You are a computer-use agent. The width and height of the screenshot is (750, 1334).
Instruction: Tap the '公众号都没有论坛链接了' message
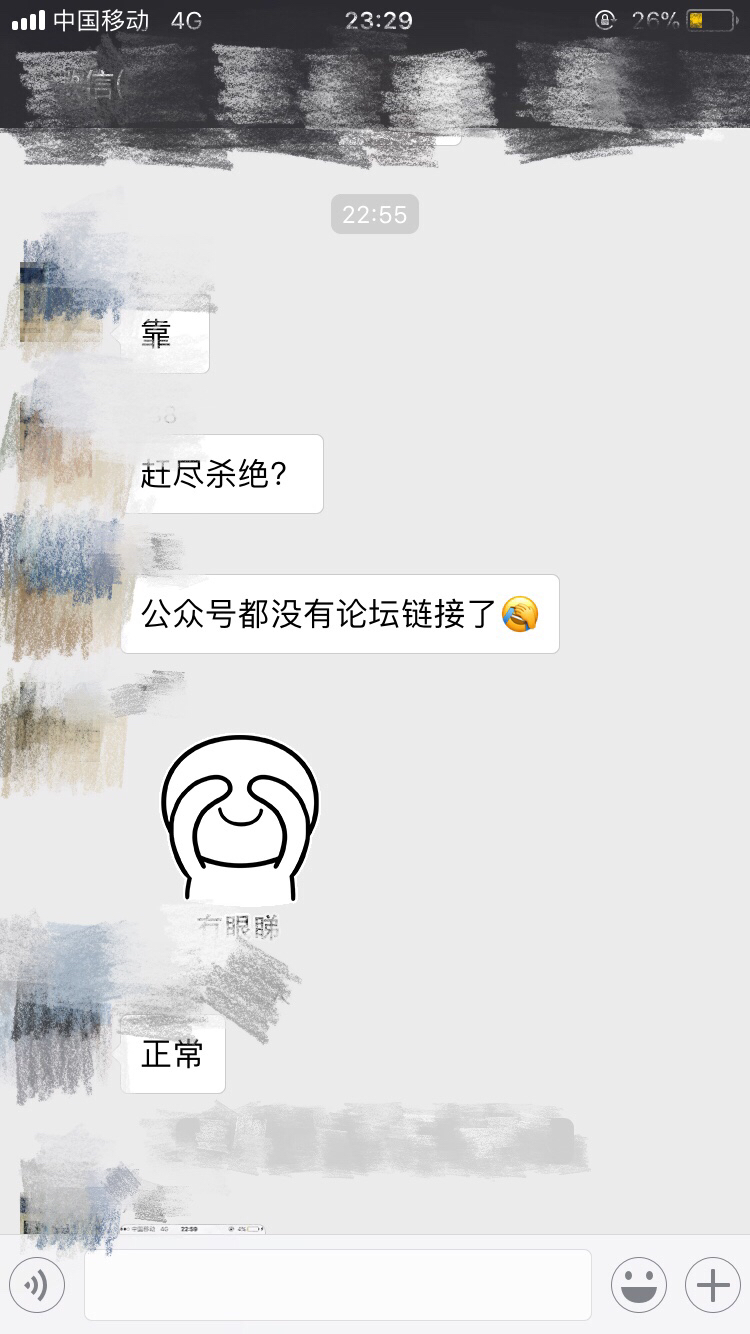[x=339, y=613]
